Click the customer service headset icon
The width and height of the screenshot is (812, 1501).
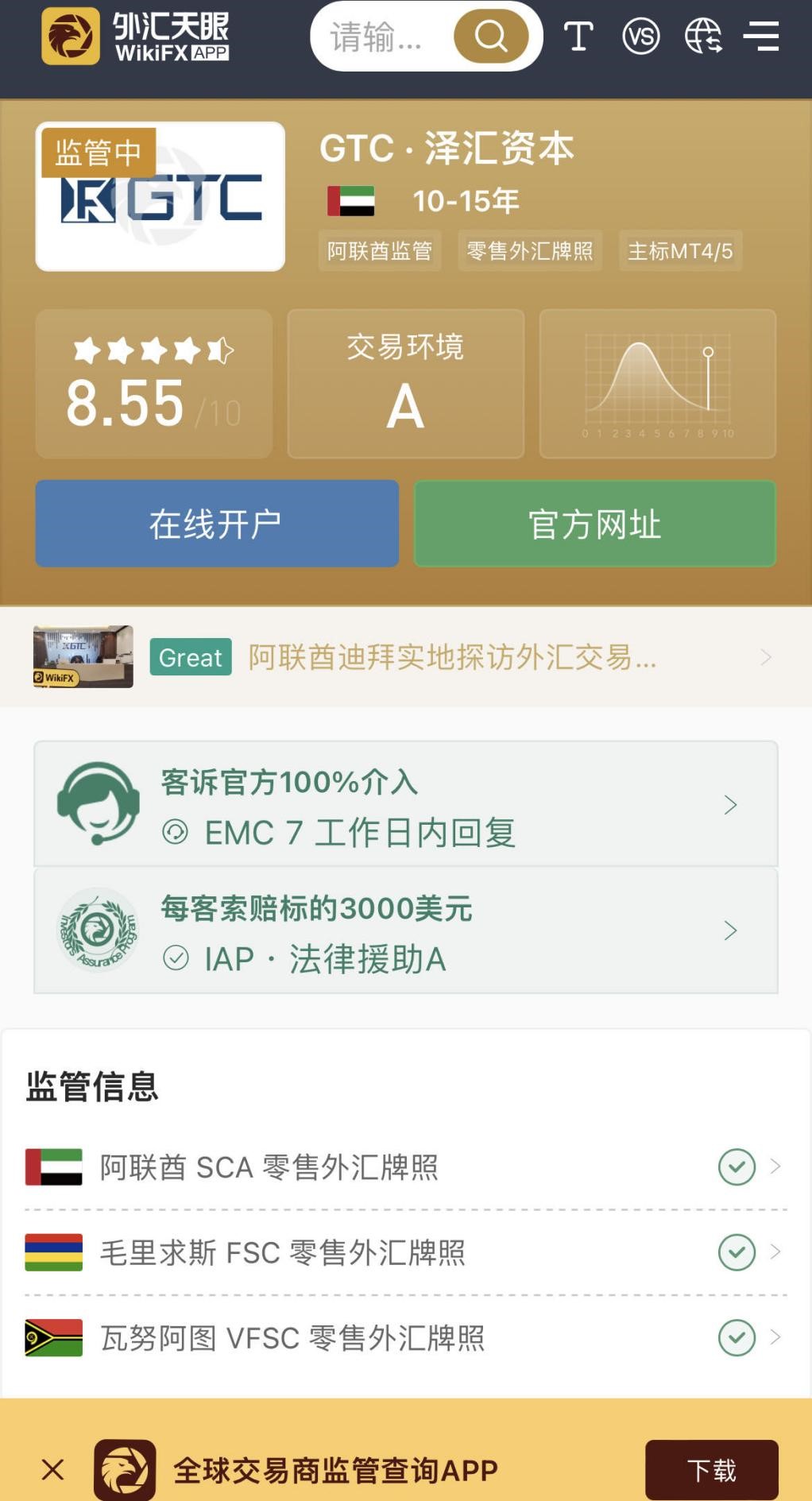99,804
